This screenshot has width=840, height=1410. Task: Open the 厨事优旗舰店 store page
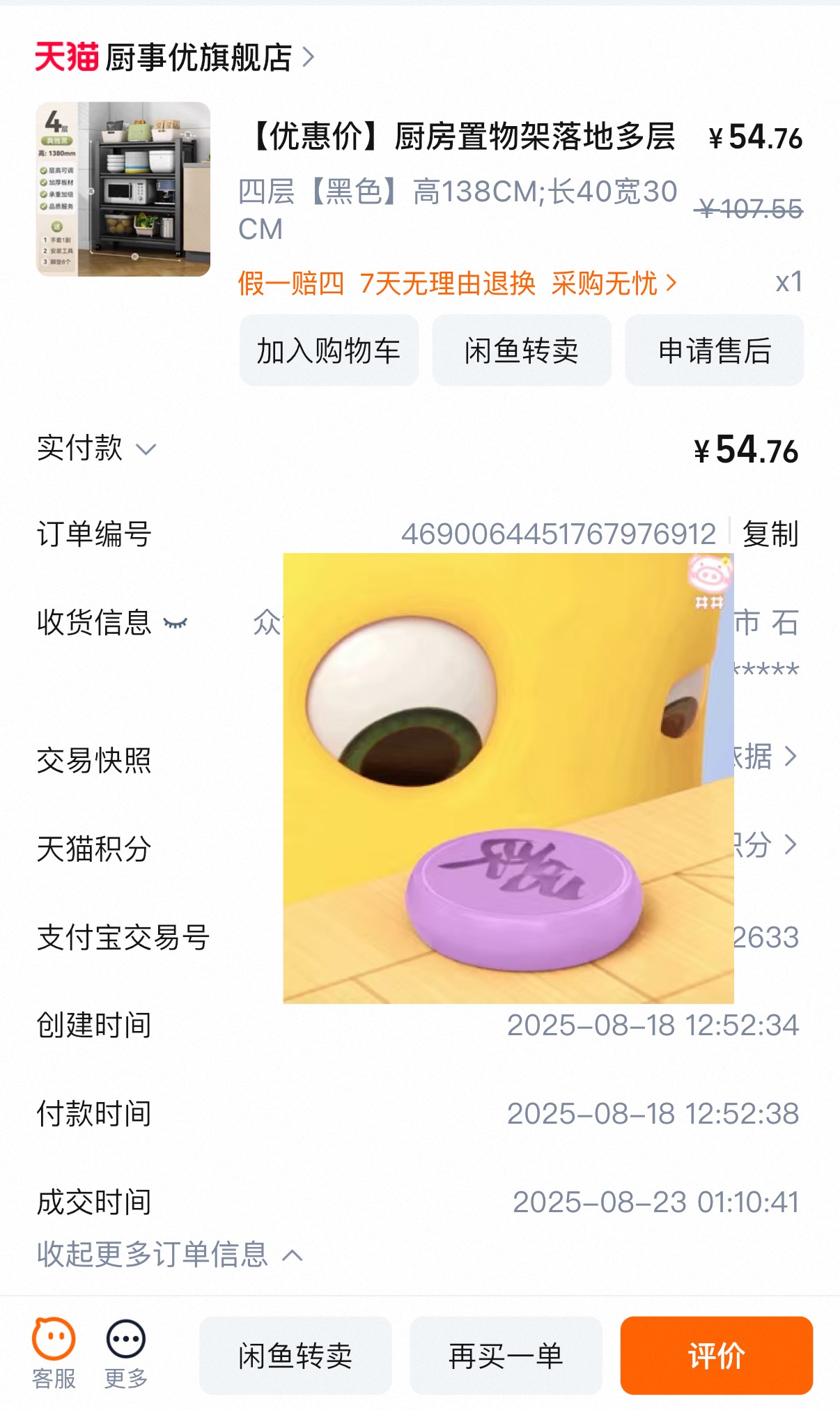(202, 57)
